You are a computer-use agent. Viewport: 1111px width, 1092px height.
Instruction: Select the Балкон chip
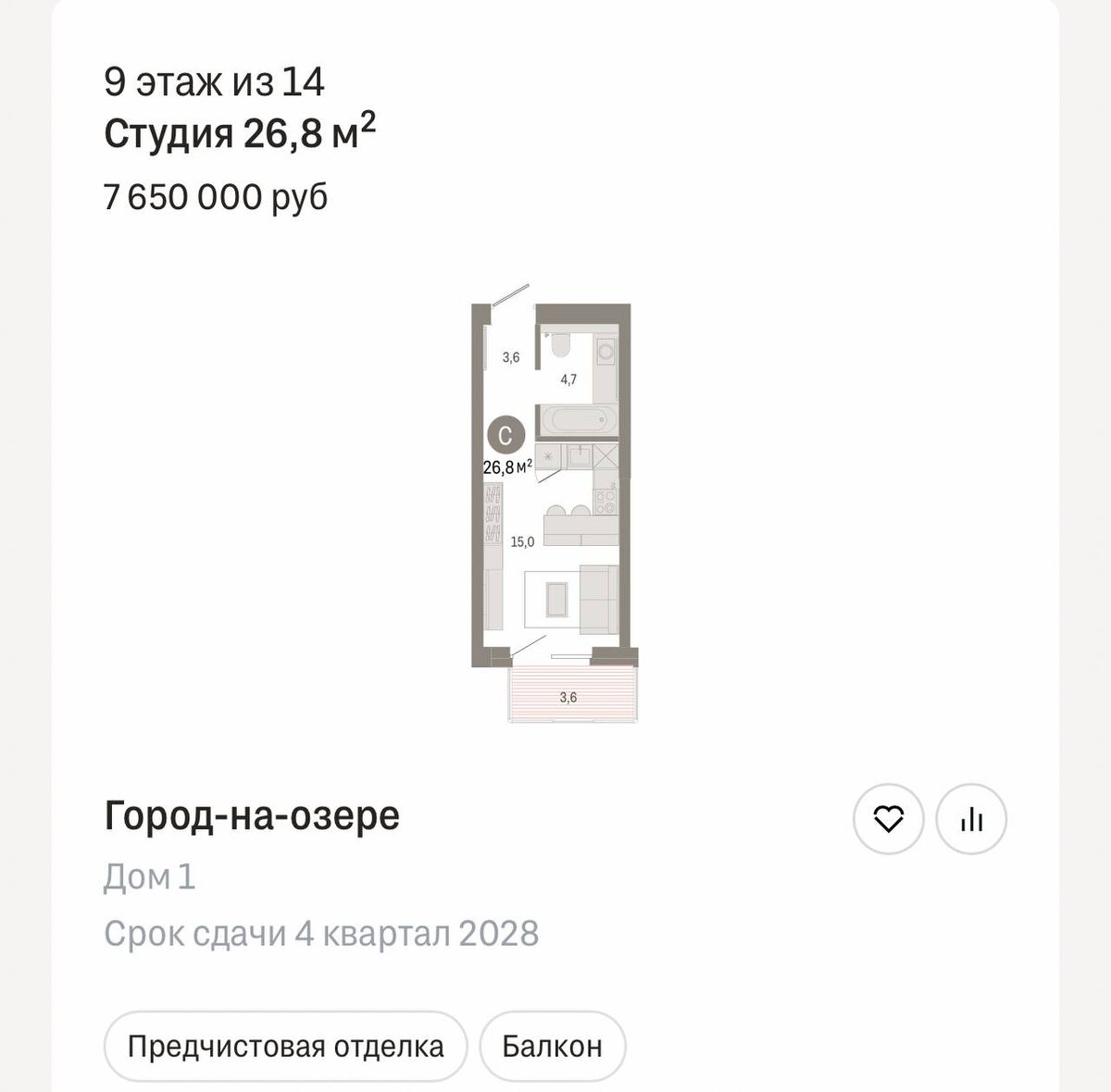[553, 1047]
